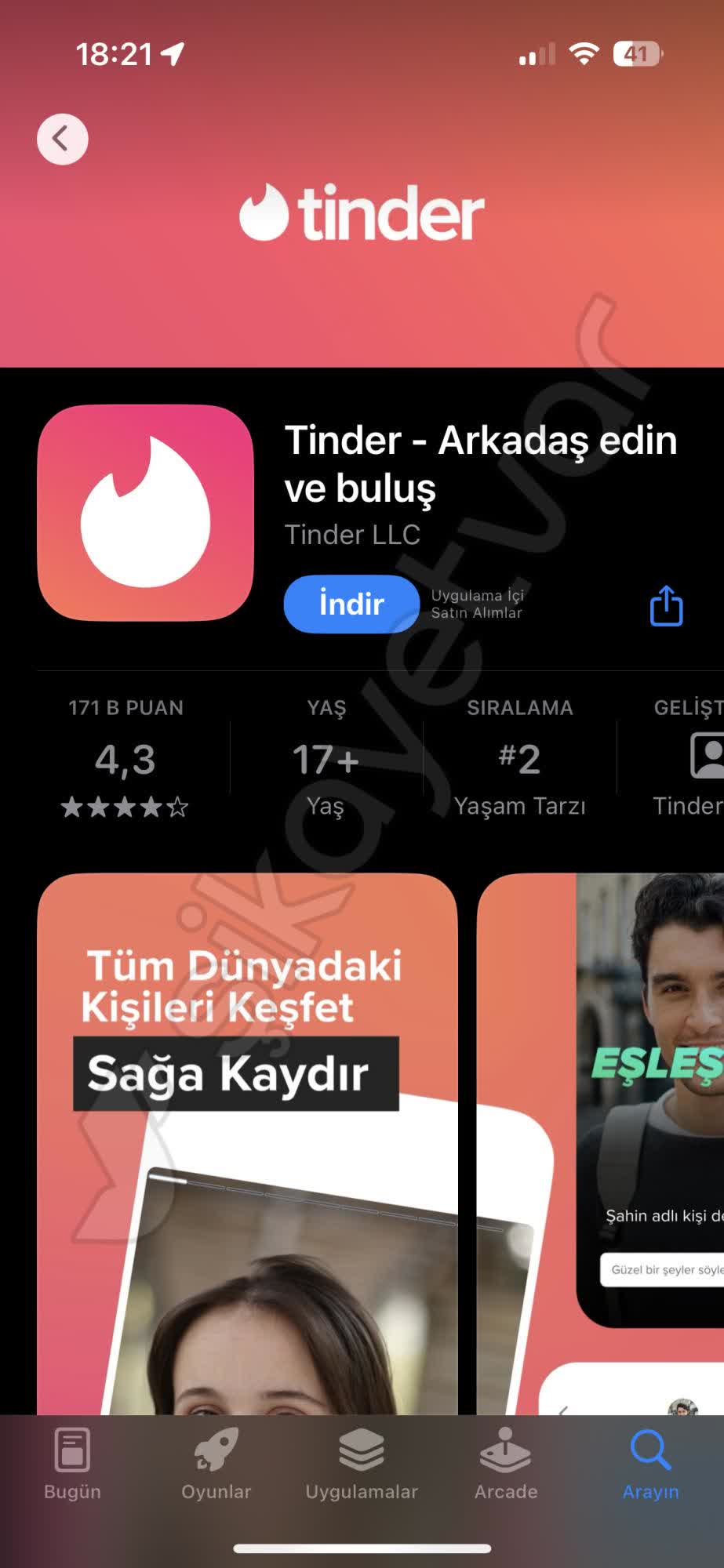The height and width of the screenshot is (1568, 724).
Task: Tap the battery indicator showing 41
Action: tap(635, 54)
